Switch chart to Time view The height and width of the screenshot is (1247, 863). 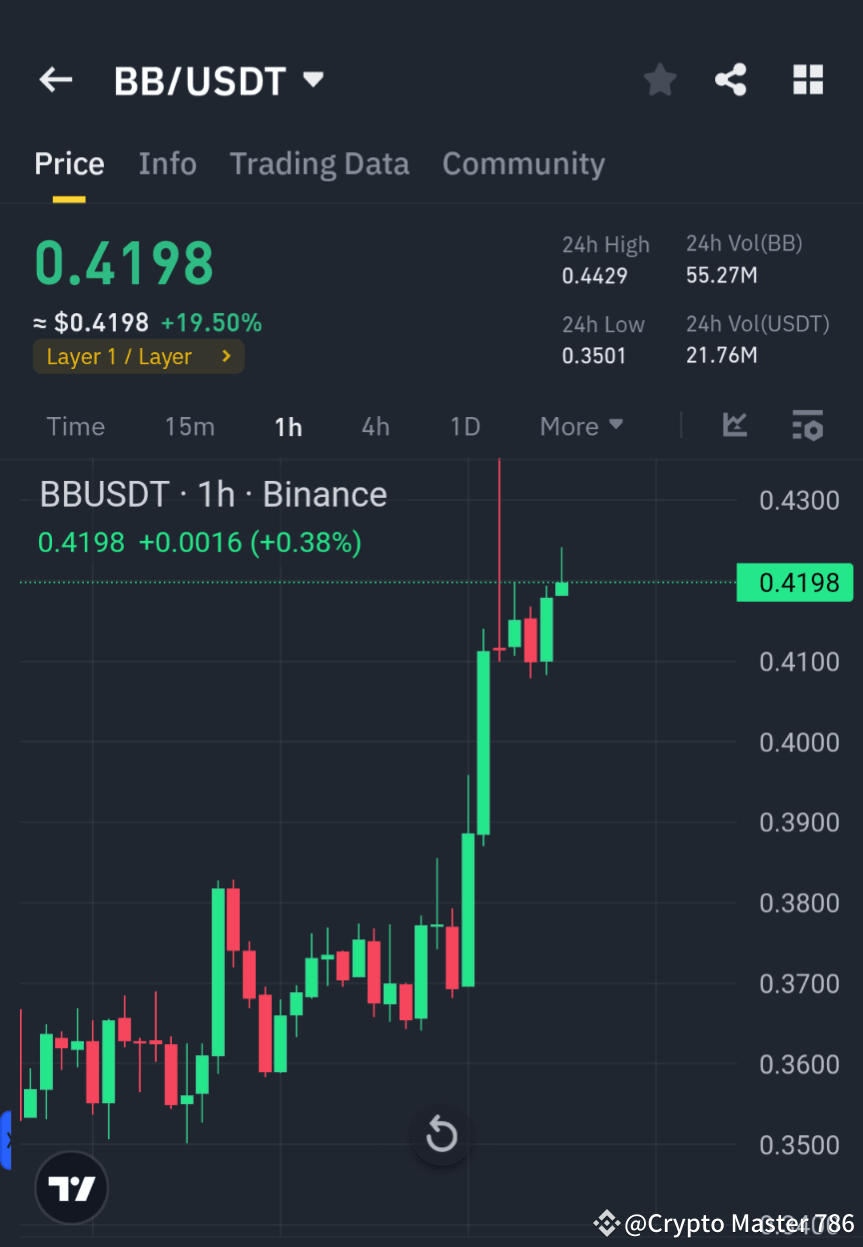[75, 426]
